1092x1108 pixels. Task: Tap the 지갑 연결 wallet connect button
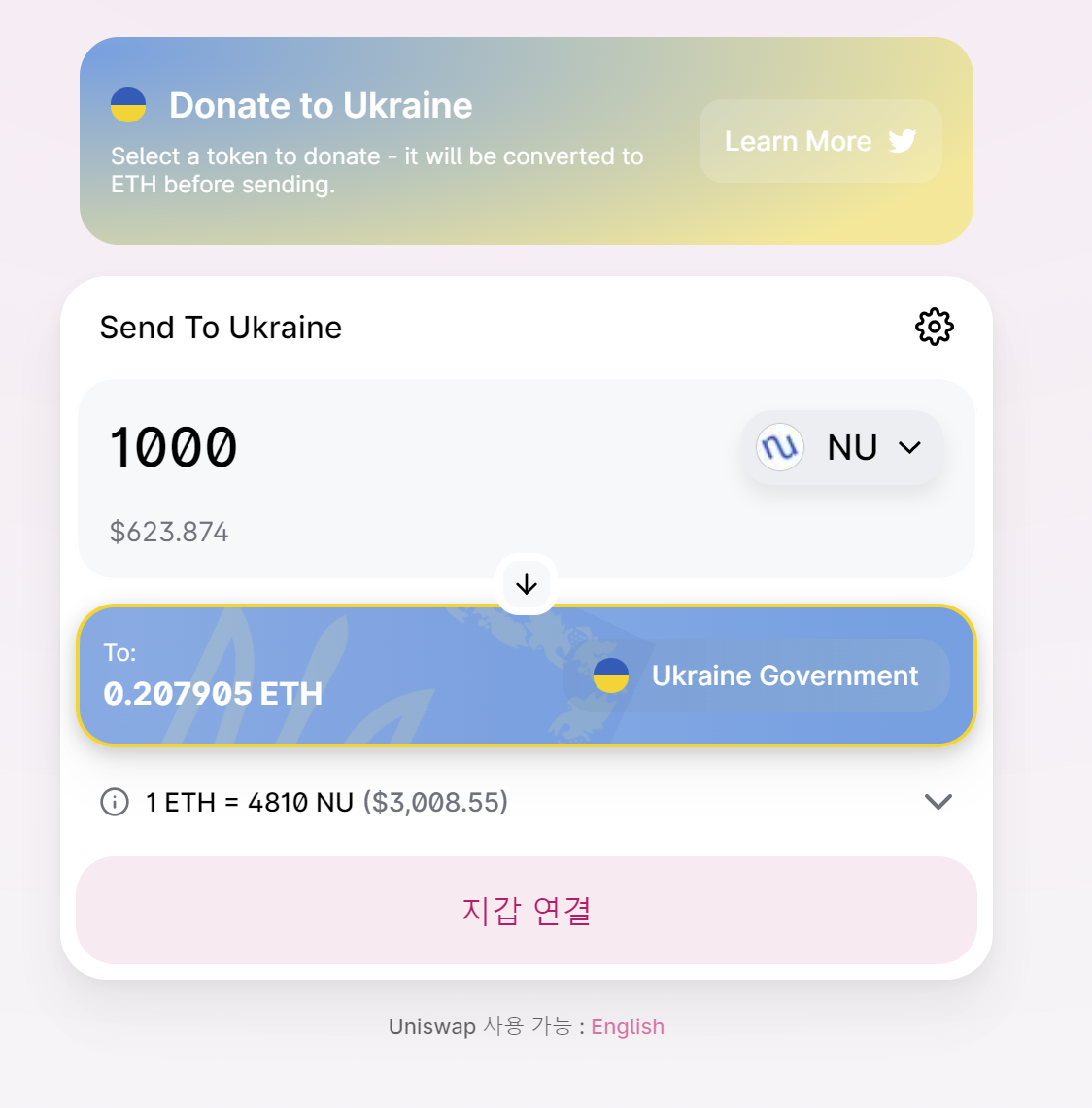527,910
